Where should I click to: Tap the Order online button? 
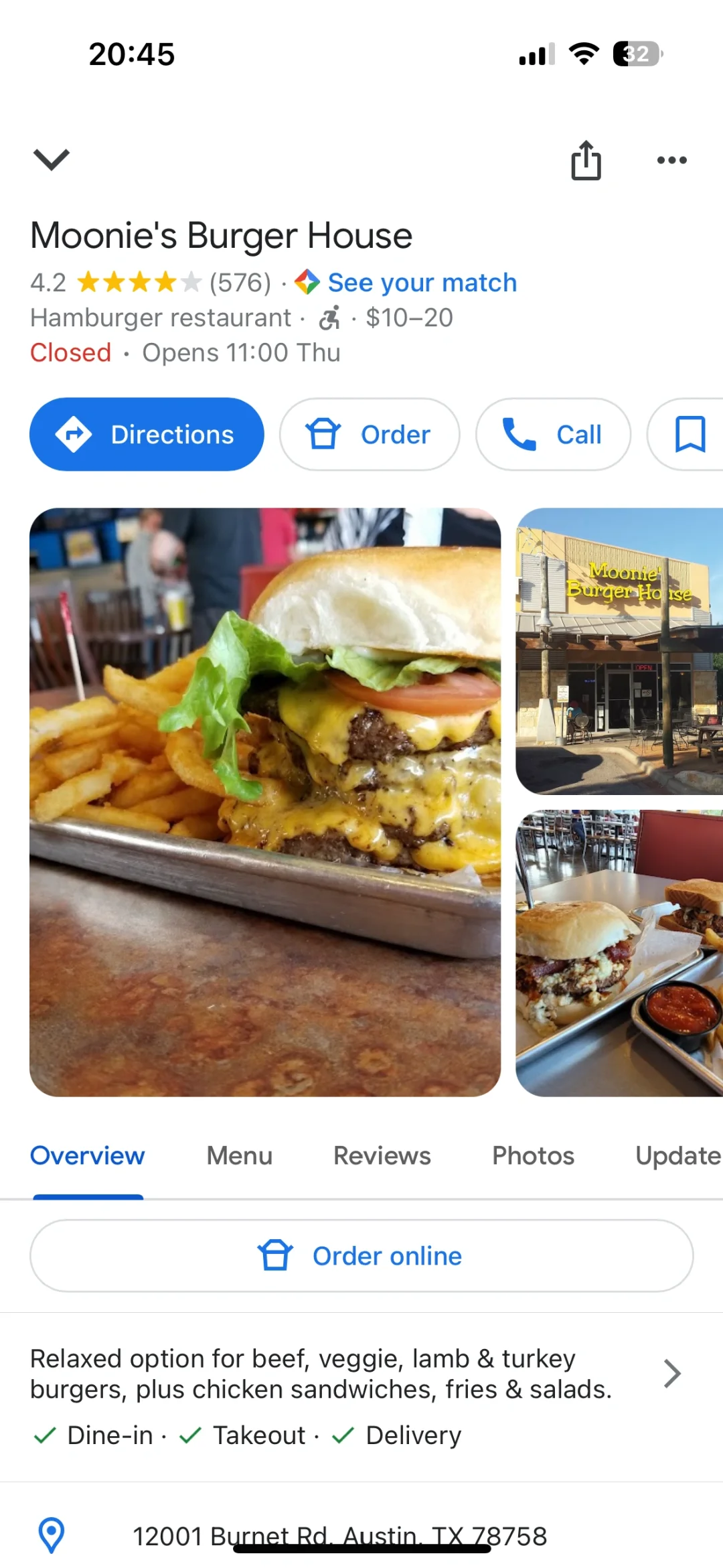click(361, 1256)
